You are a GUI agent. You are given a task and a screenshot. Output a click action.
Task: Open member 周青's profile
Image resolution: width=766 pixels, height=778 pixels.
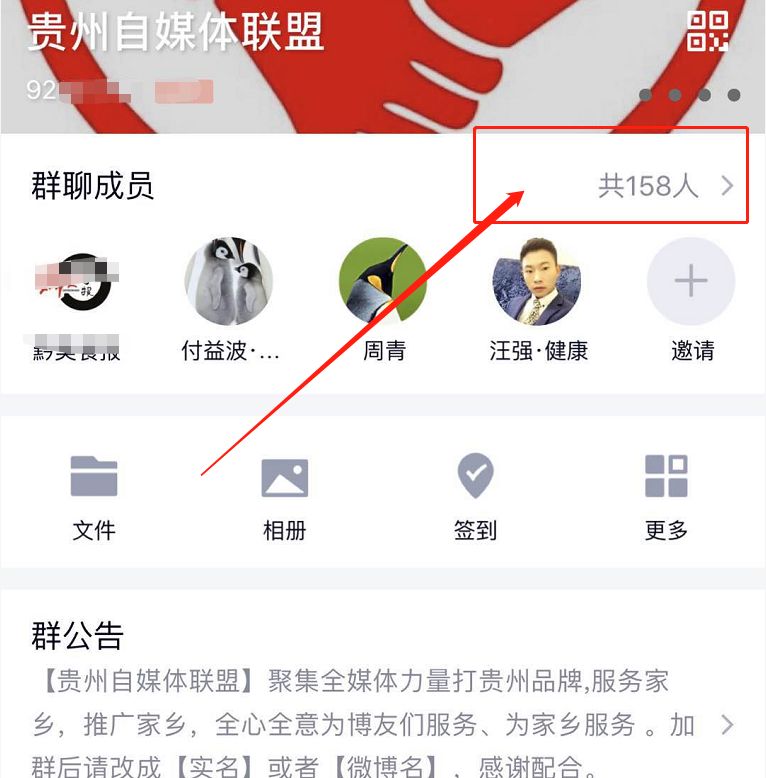pos(383,282)
